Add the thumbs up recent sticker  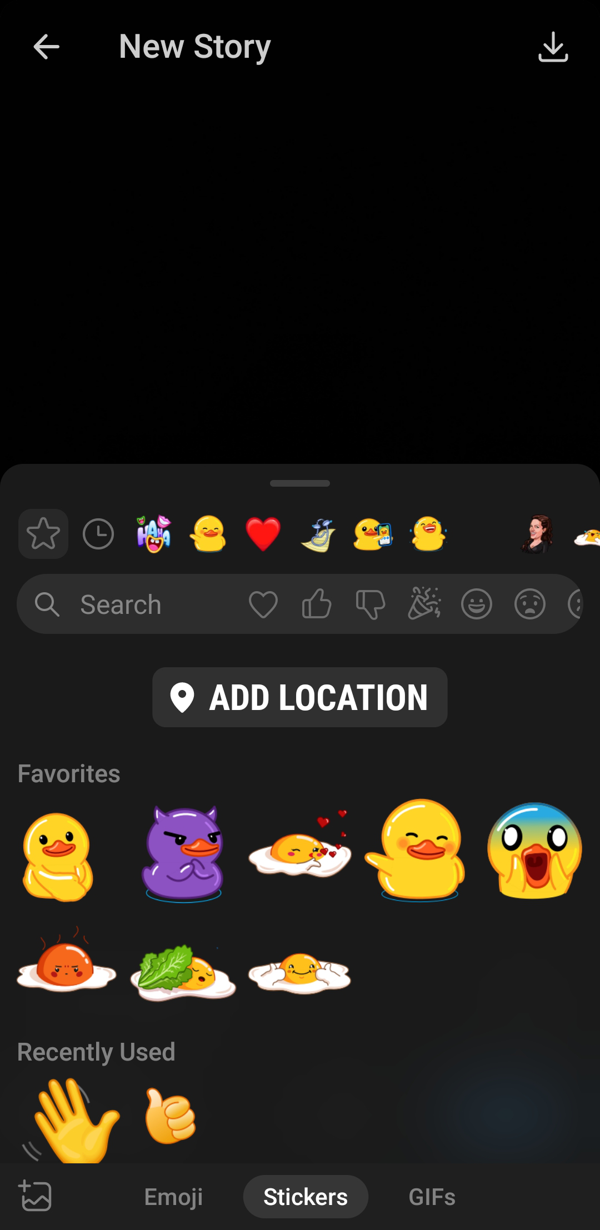click(171, 1115)
